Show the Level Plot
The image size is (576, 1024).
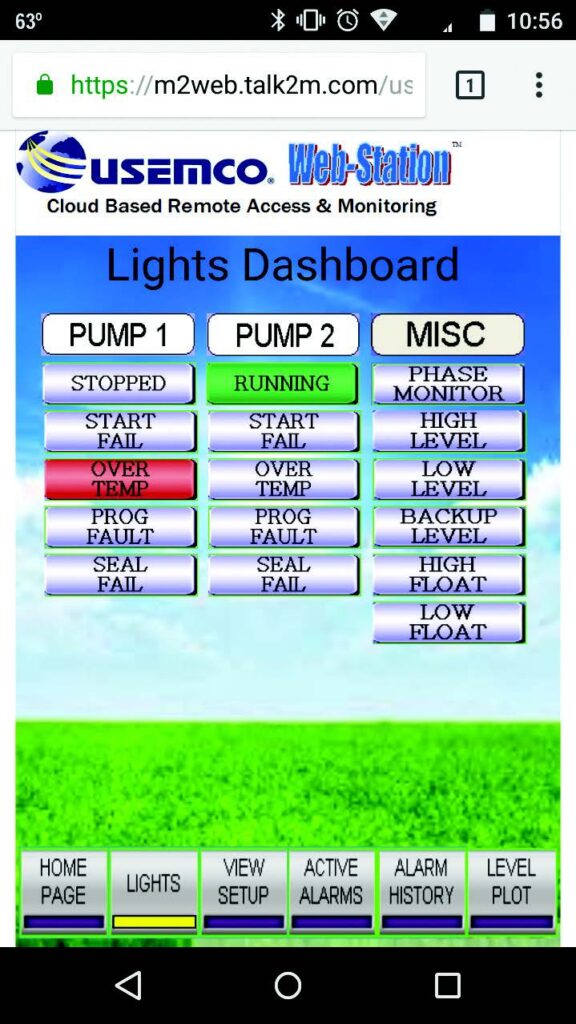[x=511, y=891]
